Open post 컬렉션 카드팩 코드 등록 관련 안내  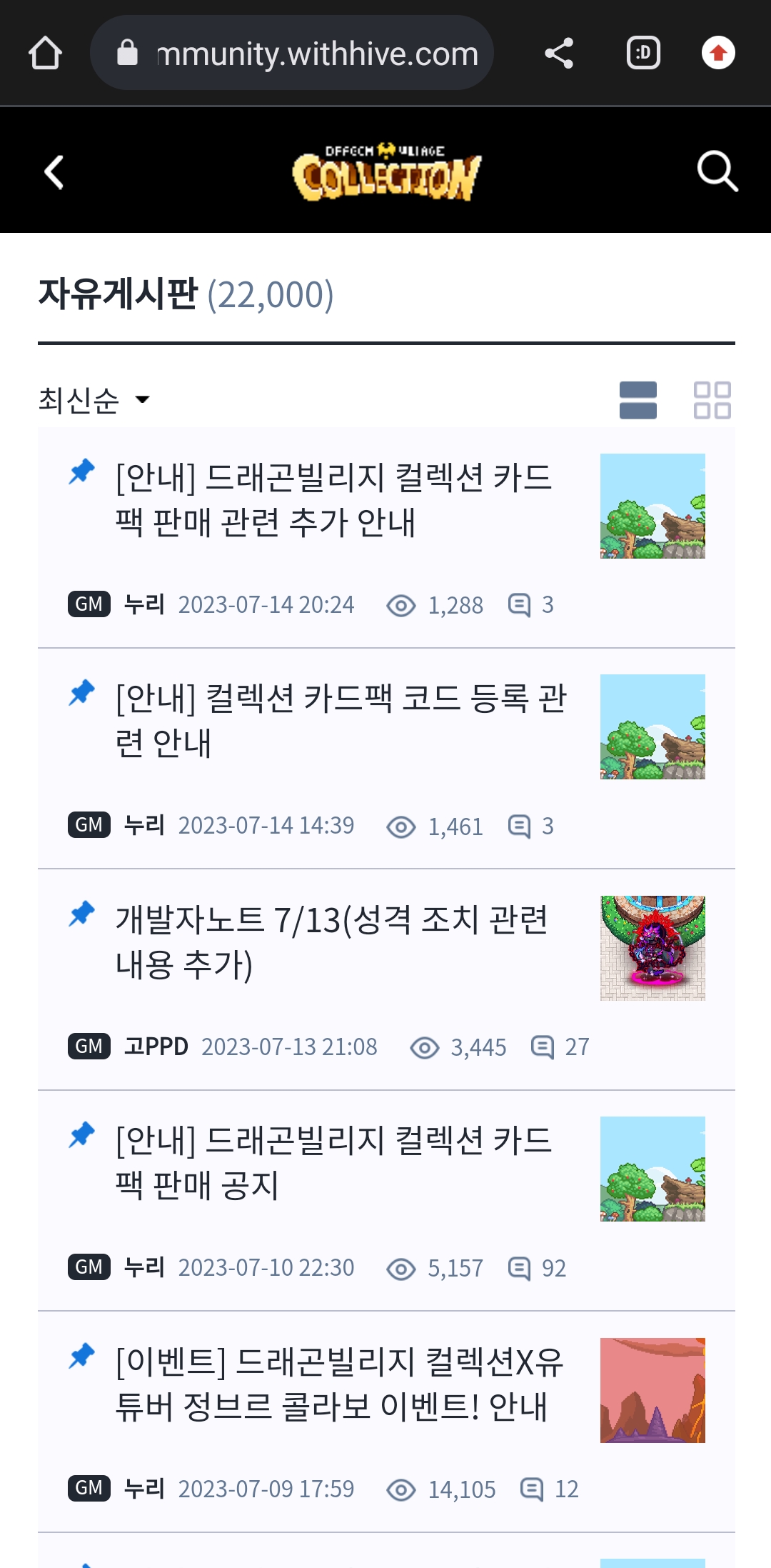[x=340, y=721]
